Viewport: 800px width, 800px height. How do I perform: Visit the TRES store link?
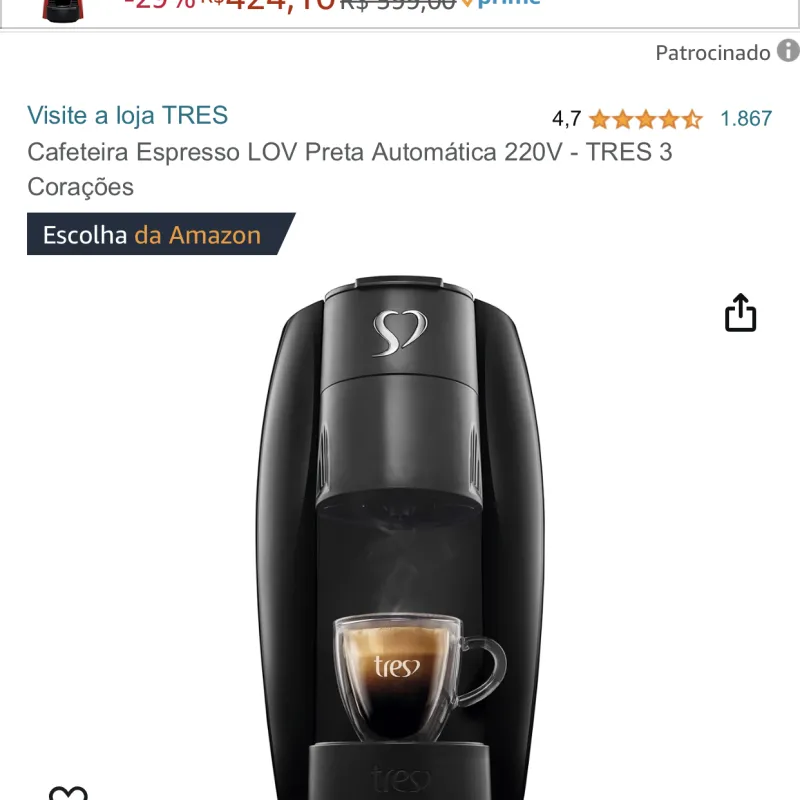128,115
